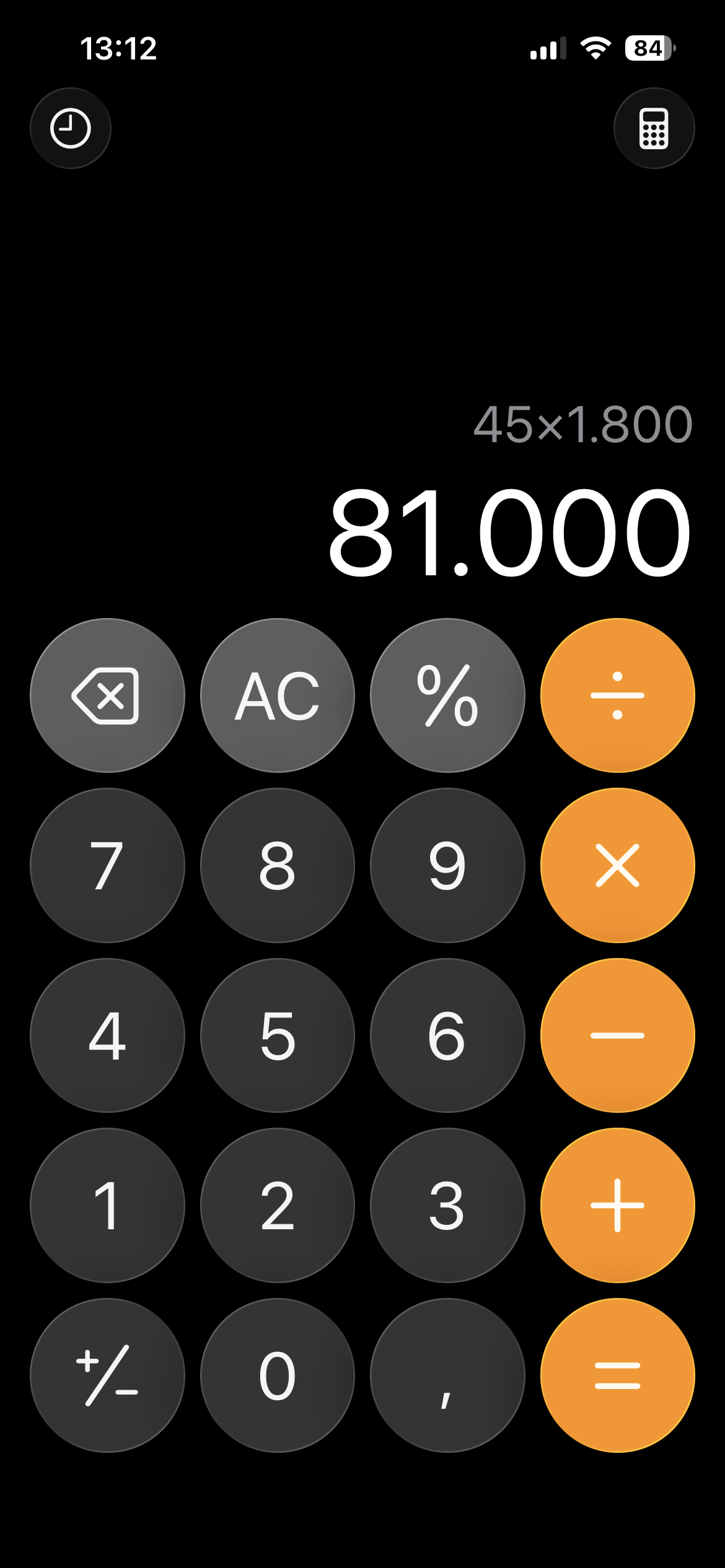
Task: Select the divide operator
Action: coord(617,695)
